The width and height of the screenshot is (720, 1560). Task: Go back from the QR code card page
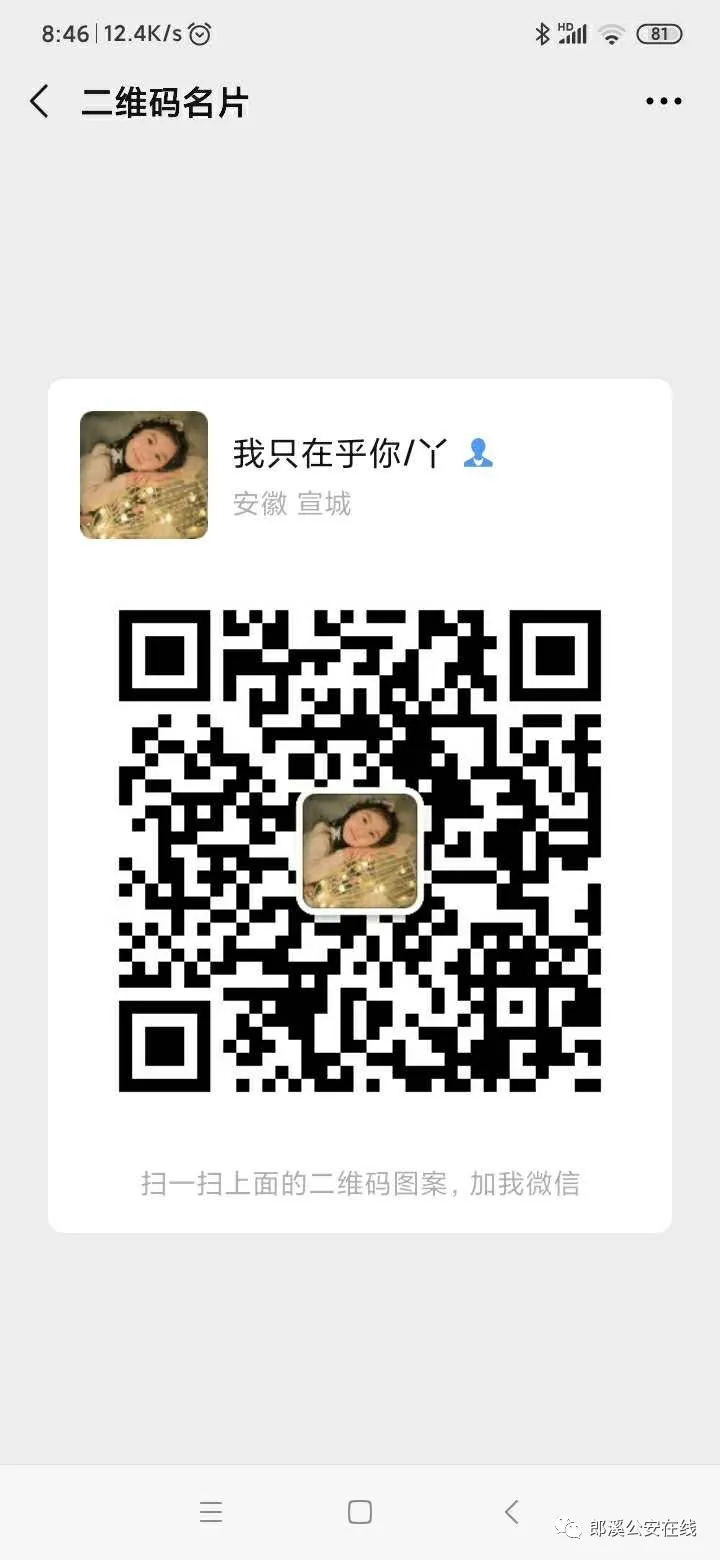40,102
